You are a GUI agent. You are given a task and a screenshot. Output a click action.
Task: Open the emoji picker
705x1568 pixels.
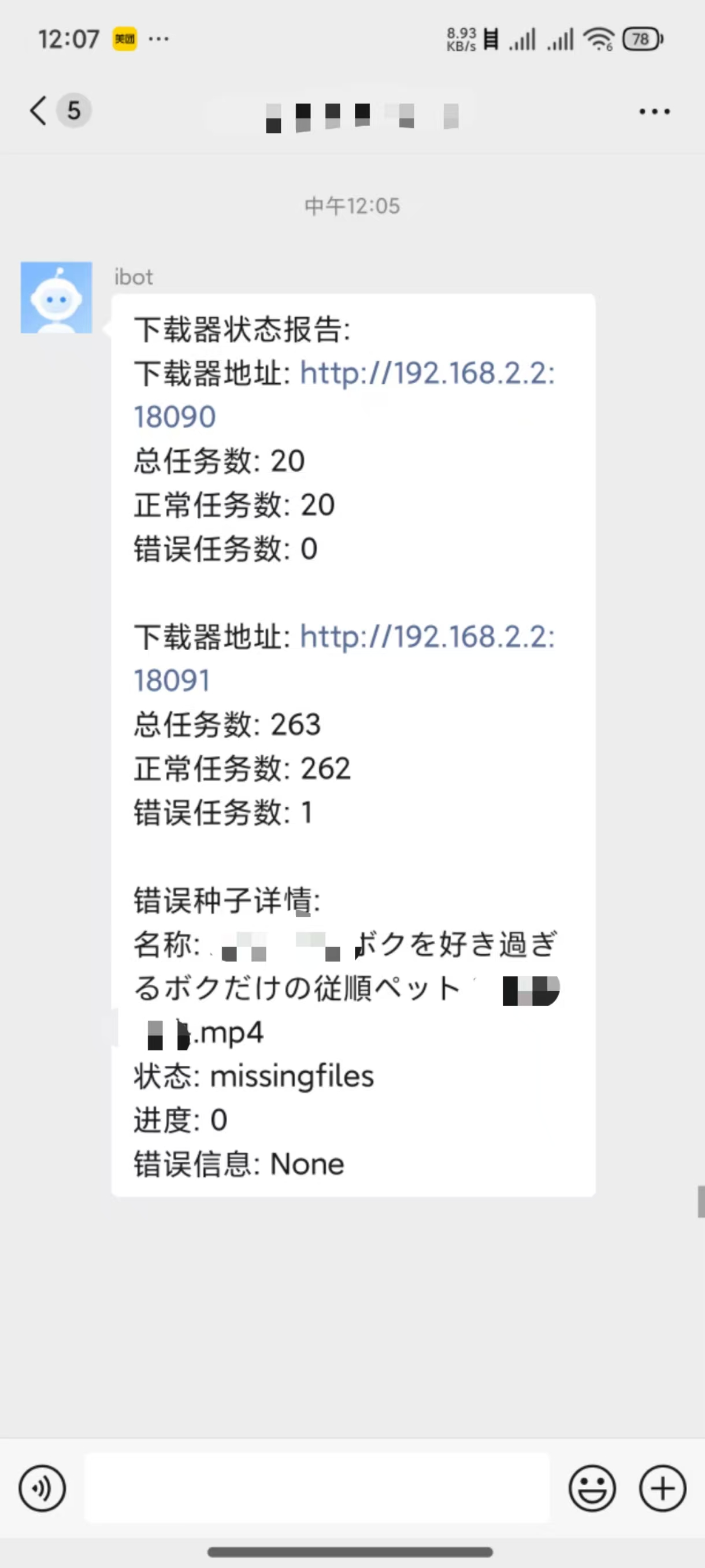(x=592, y=1488)
